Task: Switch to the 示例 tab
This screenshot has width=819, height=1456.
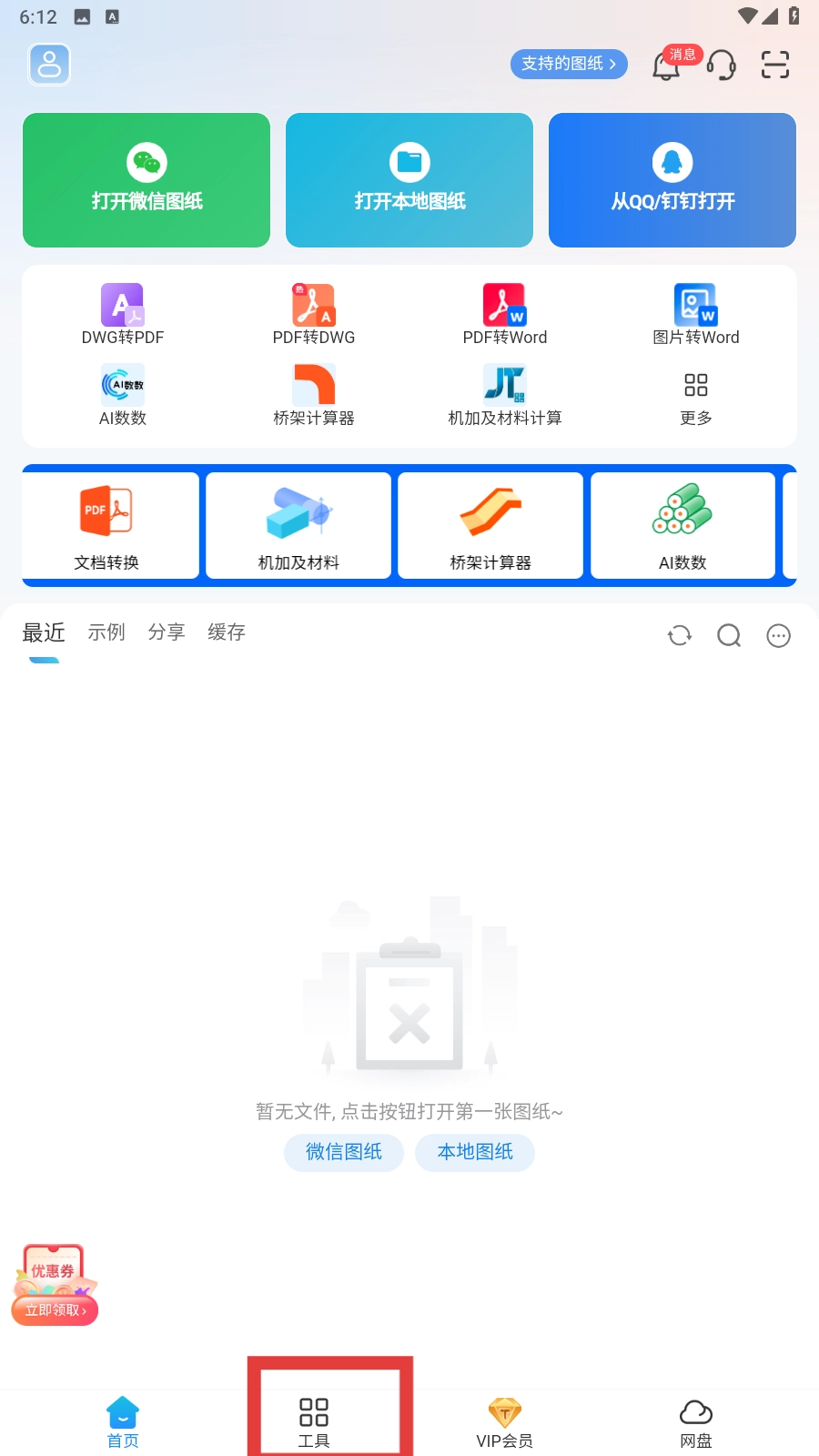Action: pyautogui.click(x=106, y=632)
